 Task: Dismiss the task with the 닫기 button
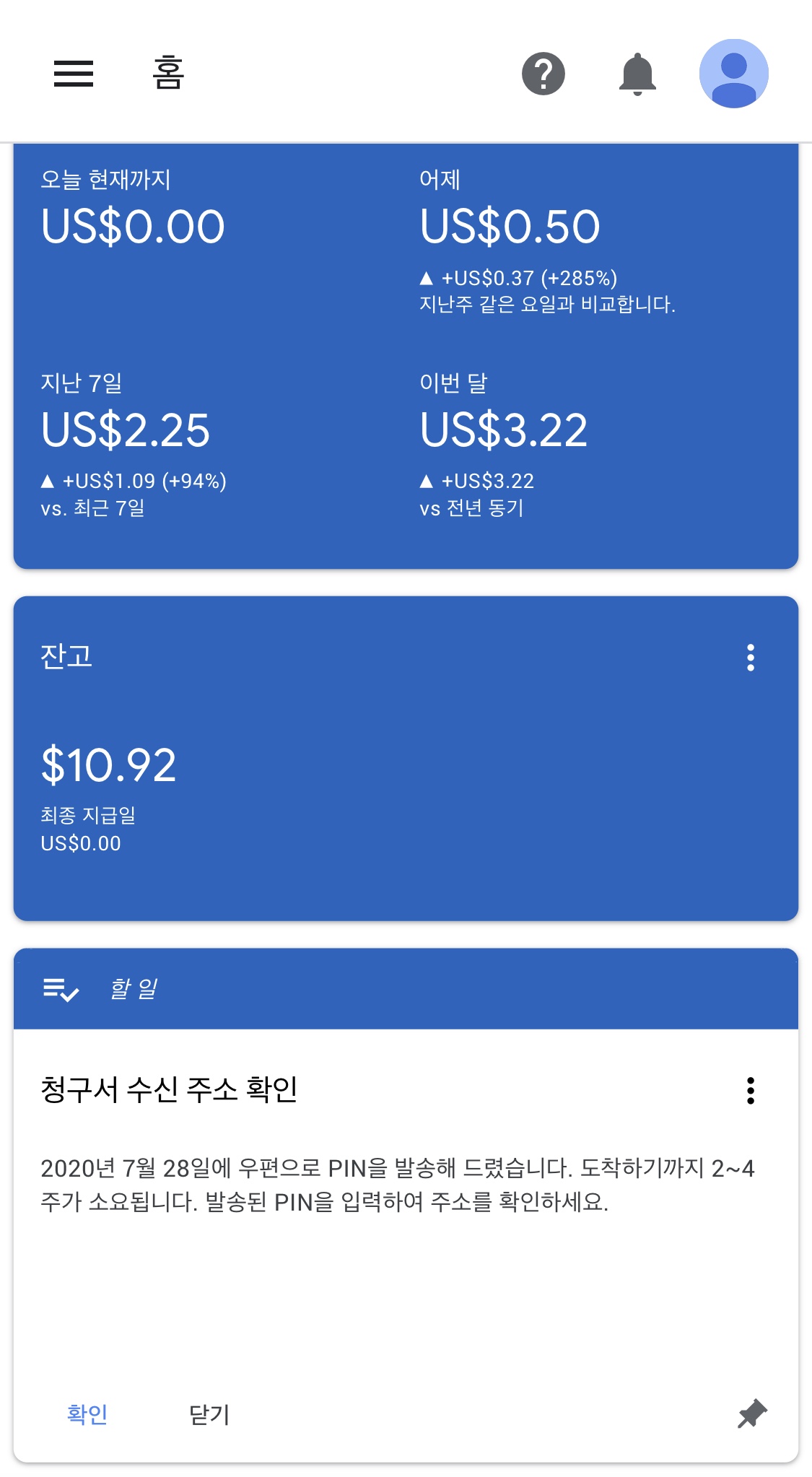pyautogui.click(x=209, y=1413)
